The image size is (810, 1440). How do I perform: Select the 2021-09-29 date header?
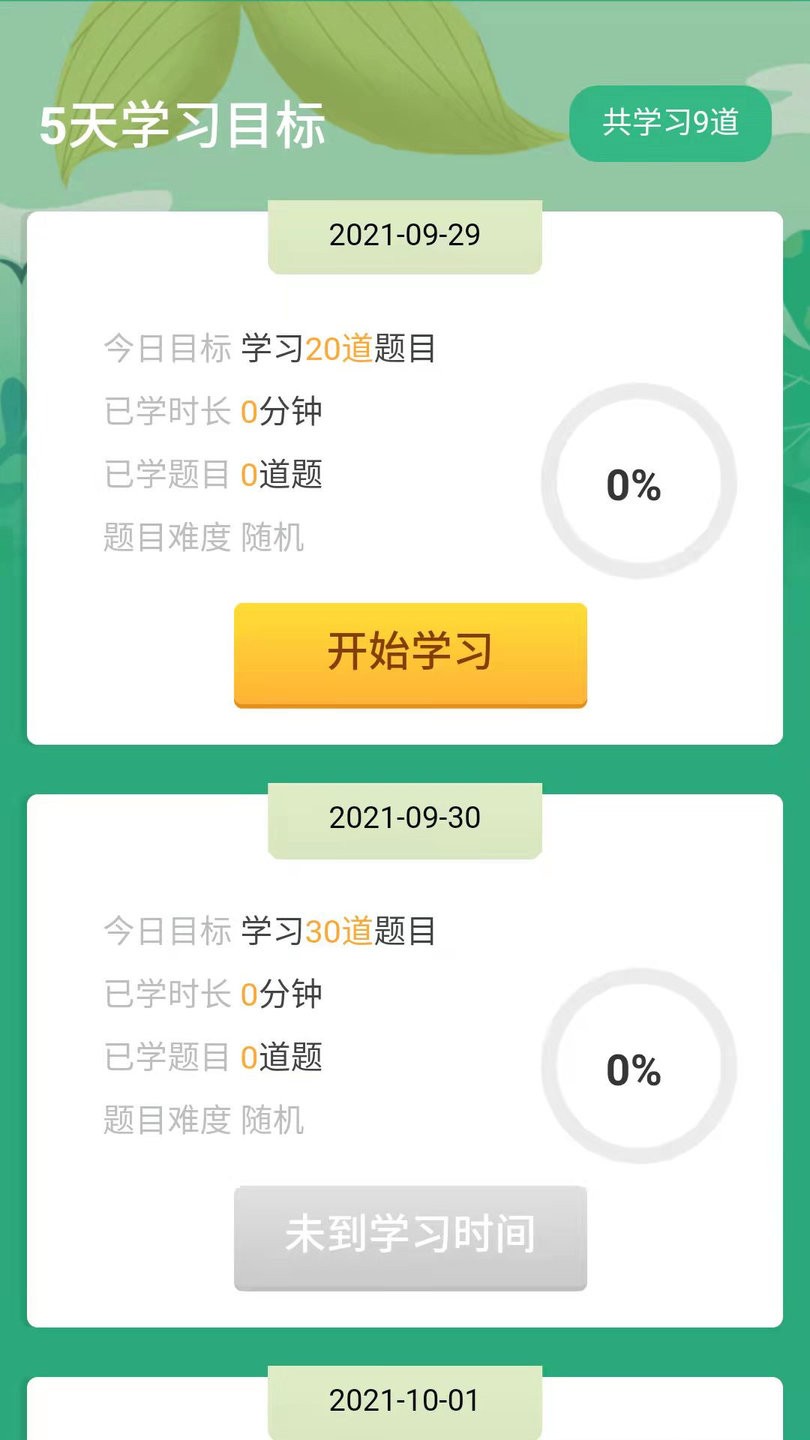click(x=404, y=234)
